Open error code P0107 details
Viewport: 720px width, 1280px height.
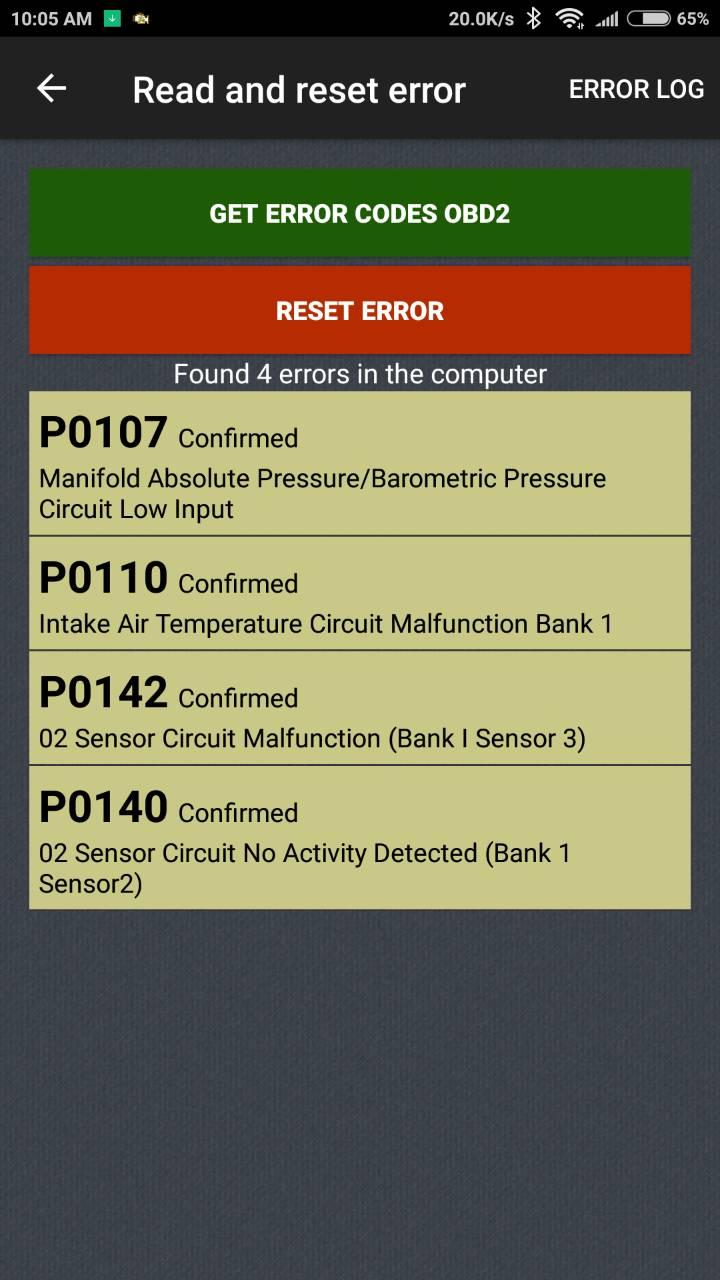pyautogui.click(x=359, y=463)
